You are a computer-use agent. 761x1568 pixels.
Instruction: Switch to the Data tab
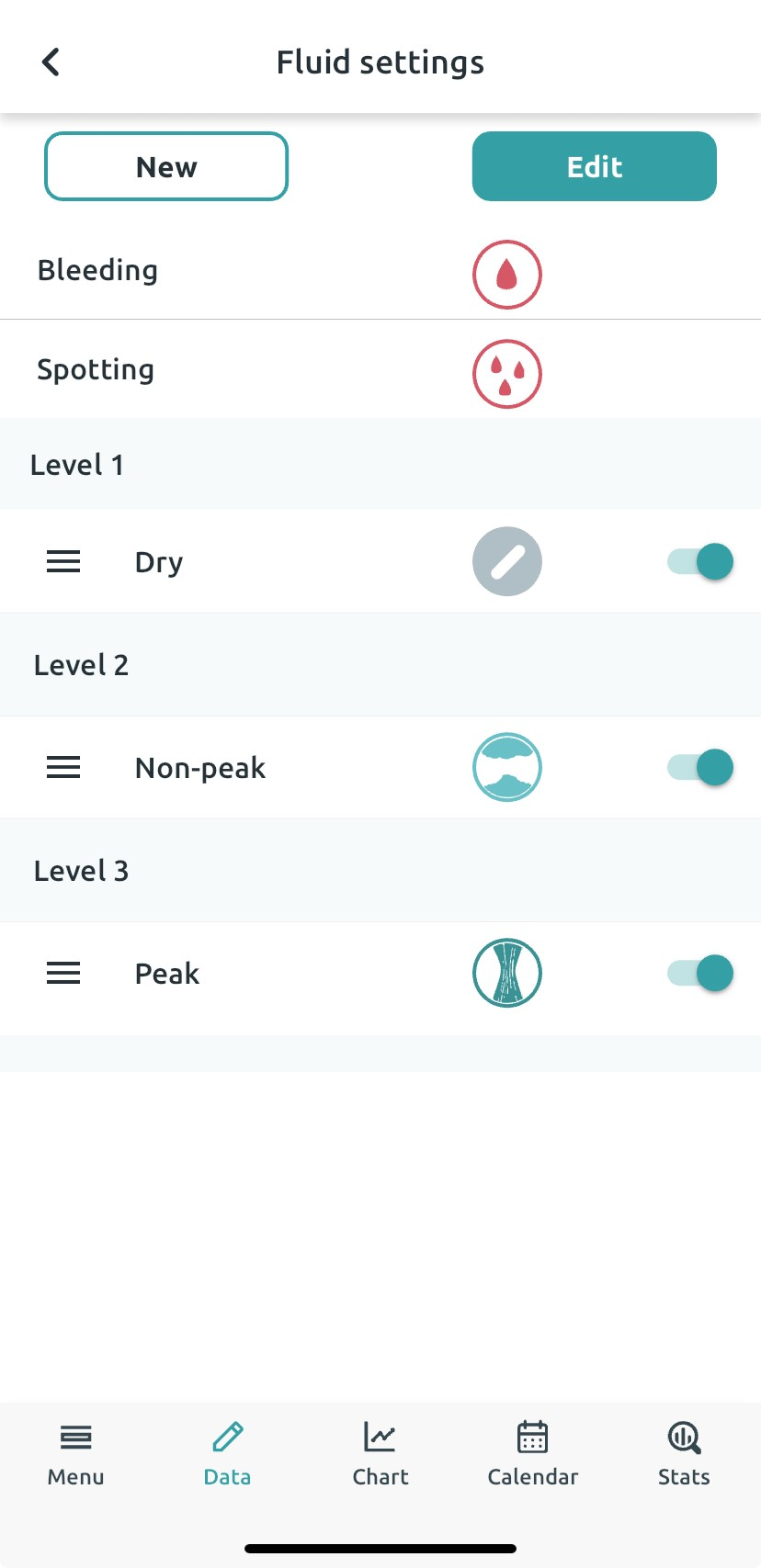227,1454
